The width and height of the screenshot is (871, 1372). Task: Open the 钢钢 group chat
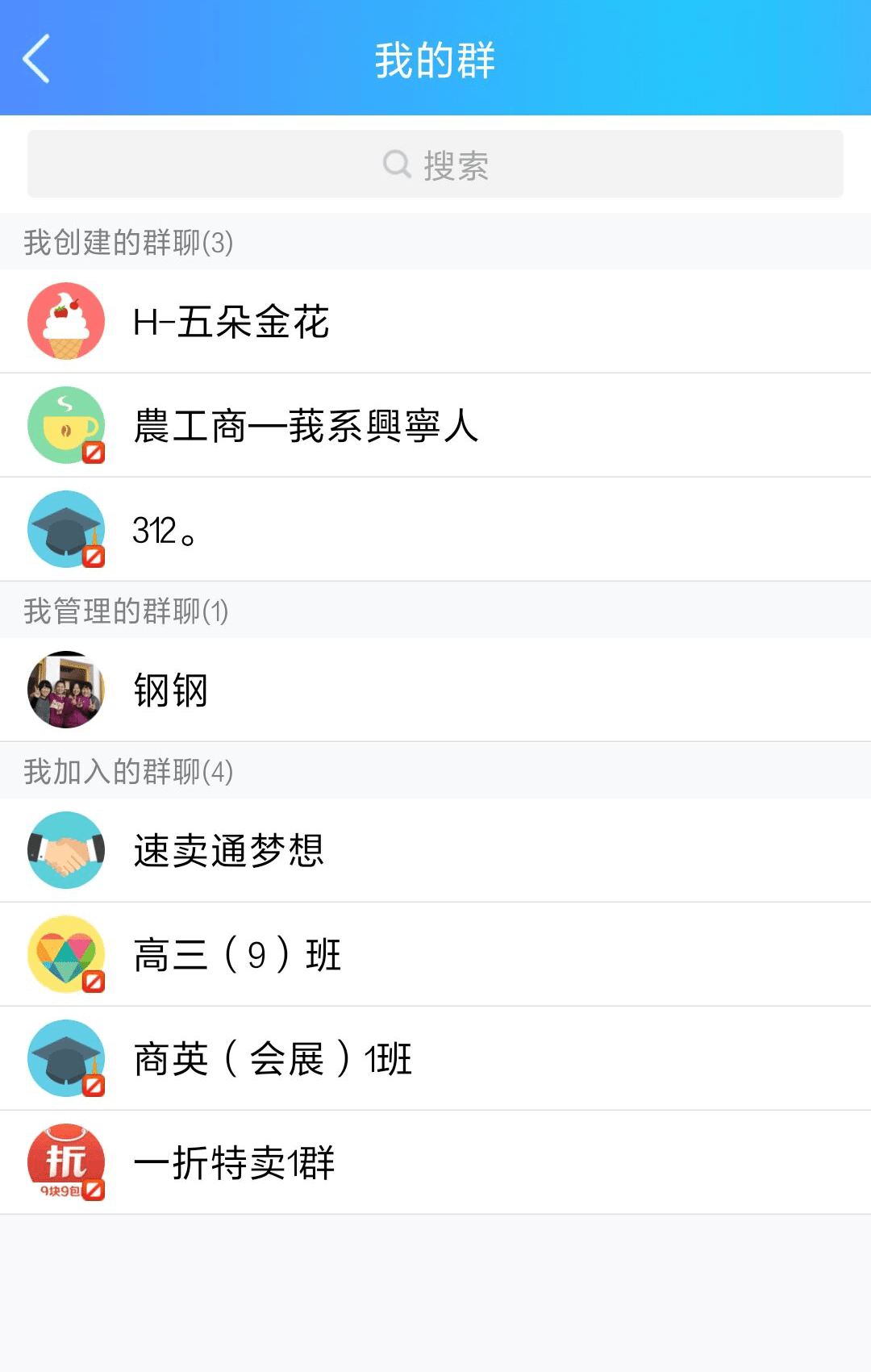click(435, 690)
